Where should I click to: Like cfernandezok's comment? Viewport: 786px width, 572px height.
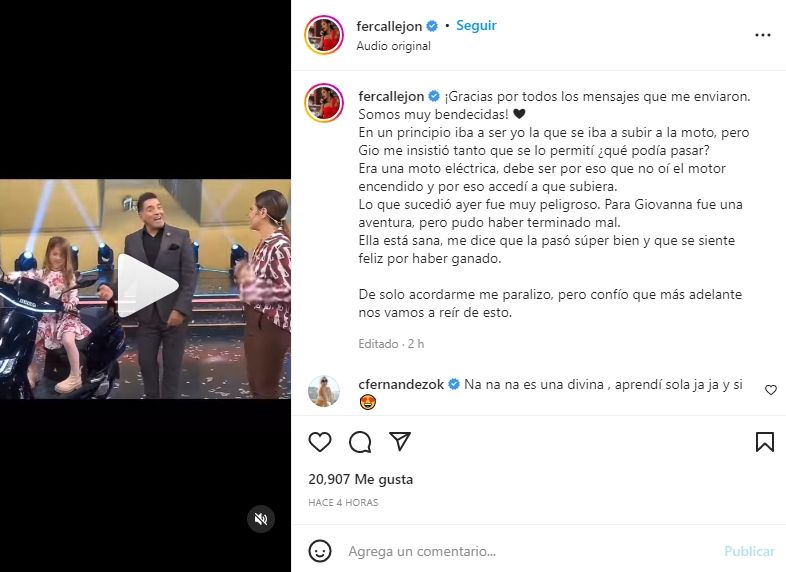[770, 390]
